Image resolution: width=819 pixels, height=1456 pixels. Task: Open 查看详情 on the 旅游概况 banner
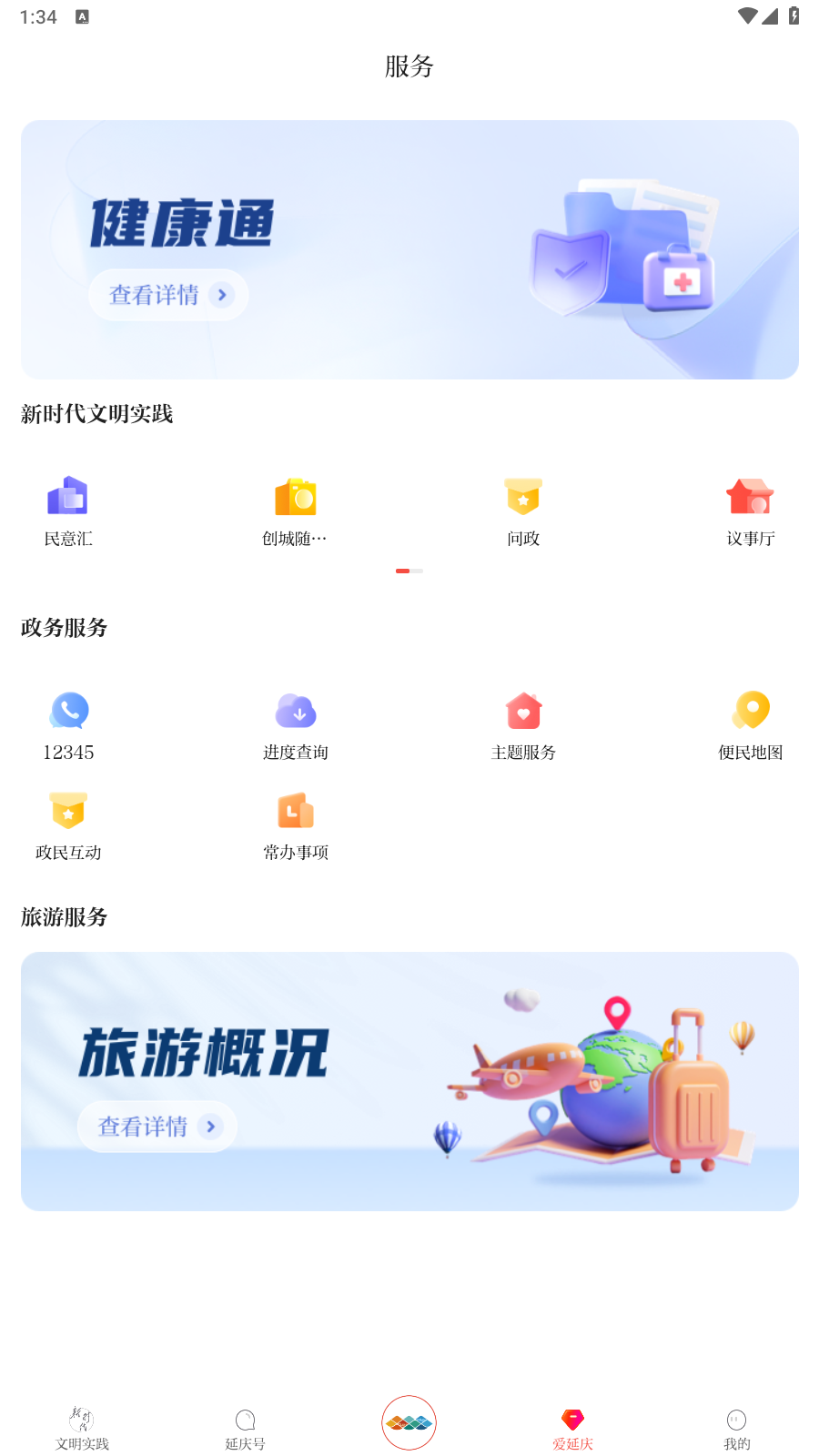(157, 1127)
